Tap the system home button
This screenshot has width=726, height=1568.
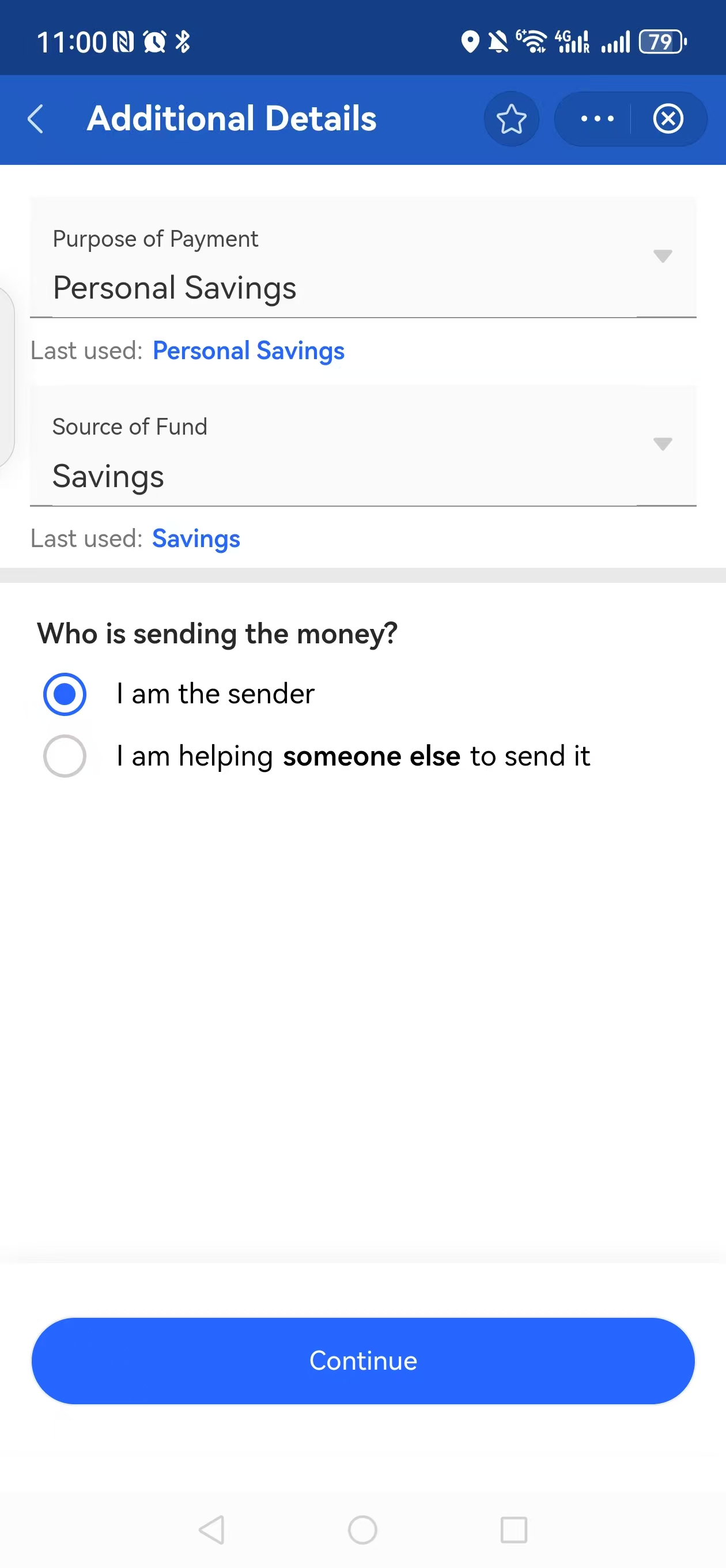[362, 1529]
